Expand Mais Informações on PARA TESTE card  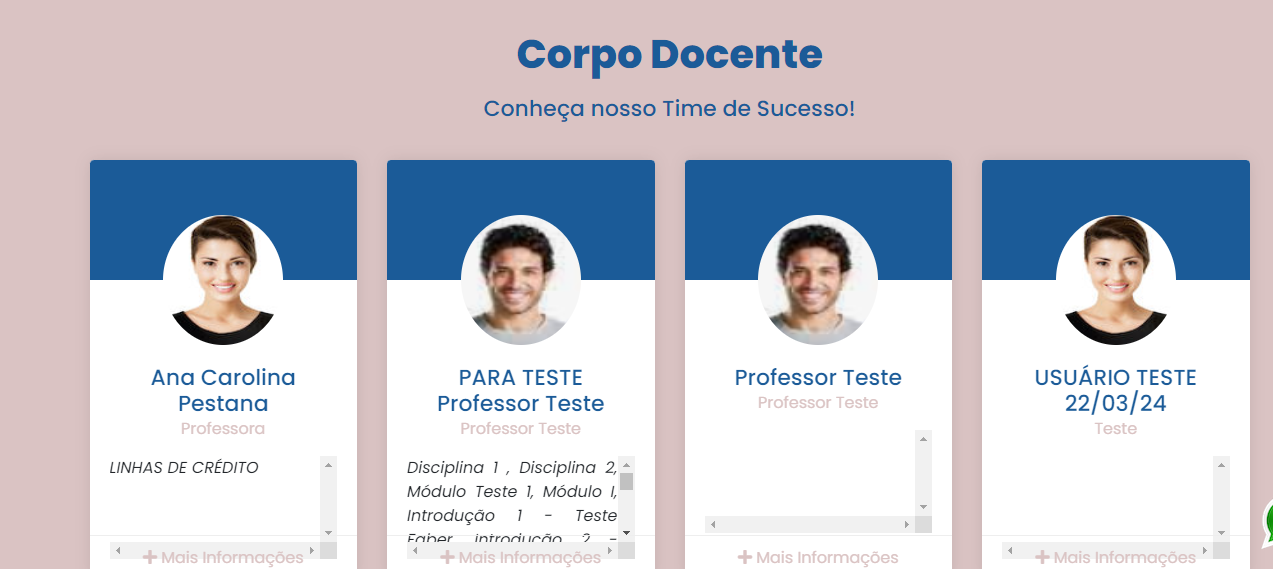click(x=520, y=557)
